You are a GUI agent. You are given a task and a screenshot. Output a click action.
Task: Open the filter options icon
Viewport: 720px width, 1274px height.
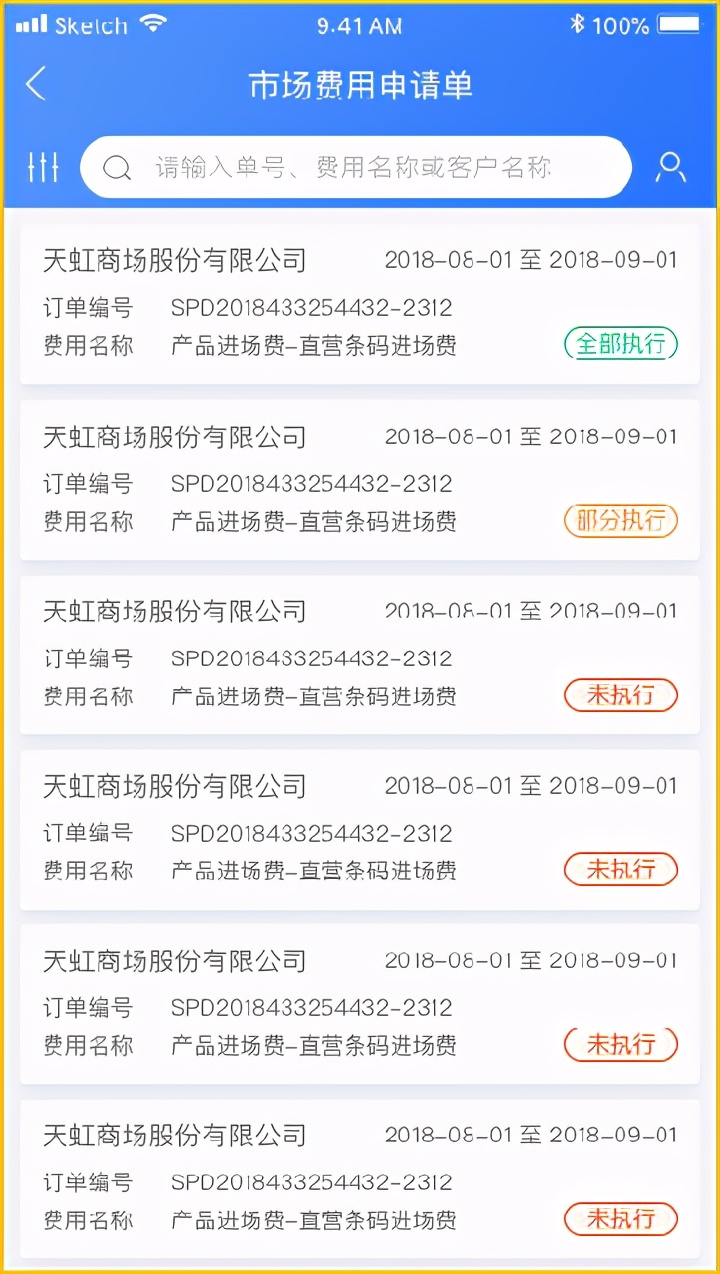click(x=43, y=167)
